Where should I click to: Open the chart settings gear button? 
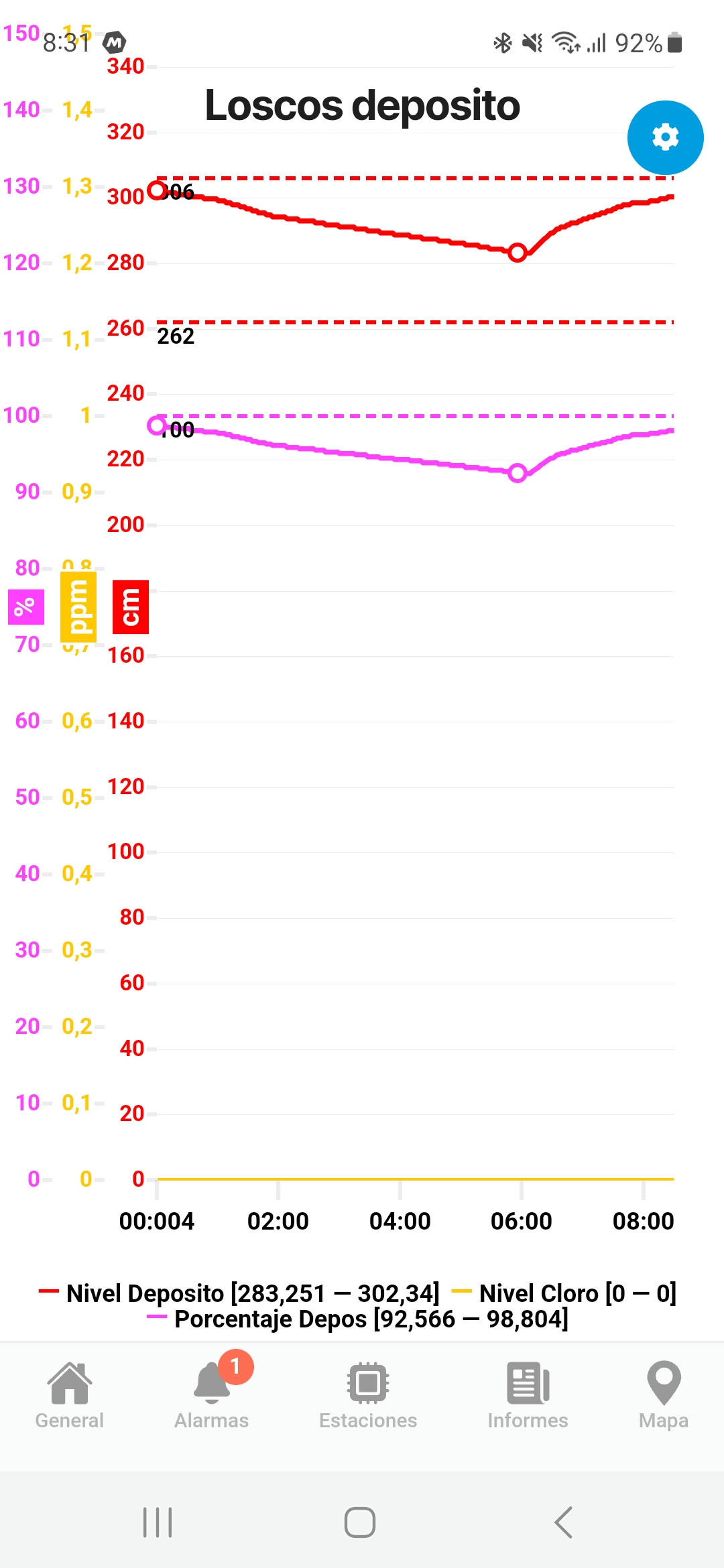pos(665,137)
